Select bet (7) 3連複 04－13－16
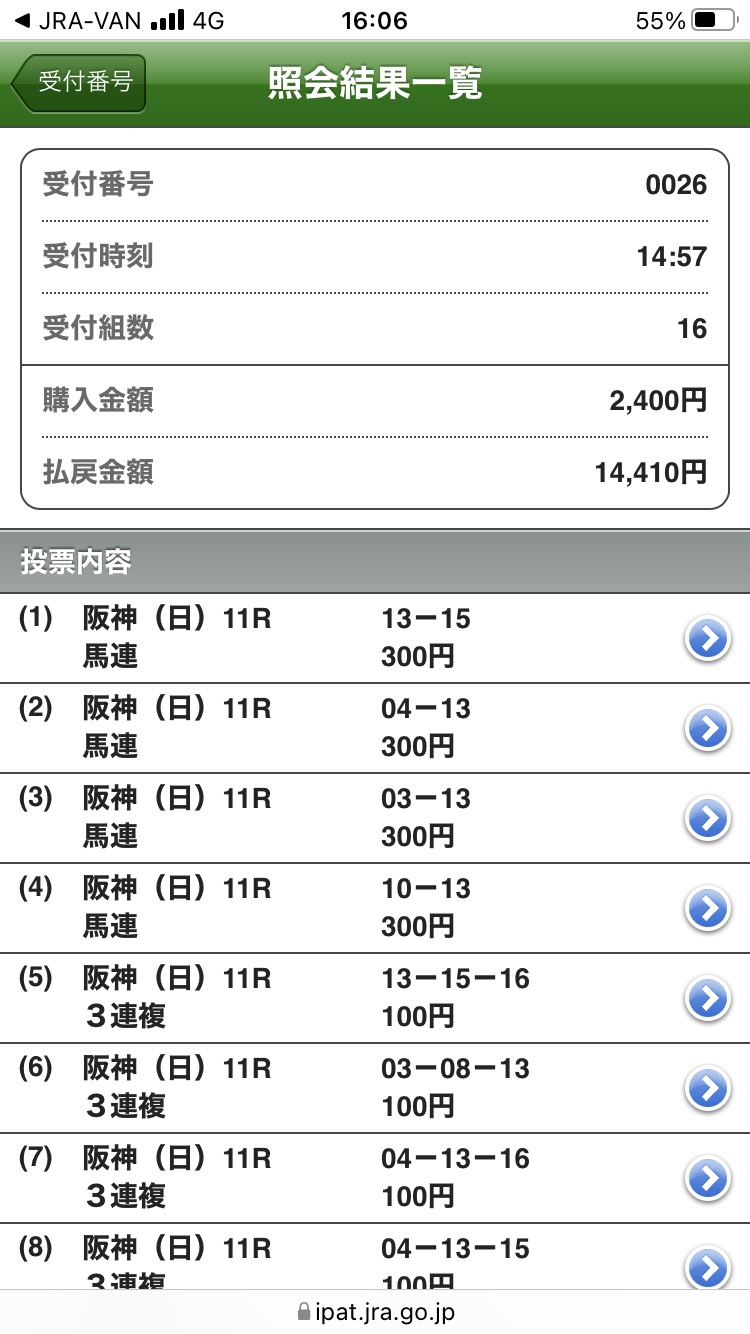This screenshot has height=1334, width=750. 708,1178
